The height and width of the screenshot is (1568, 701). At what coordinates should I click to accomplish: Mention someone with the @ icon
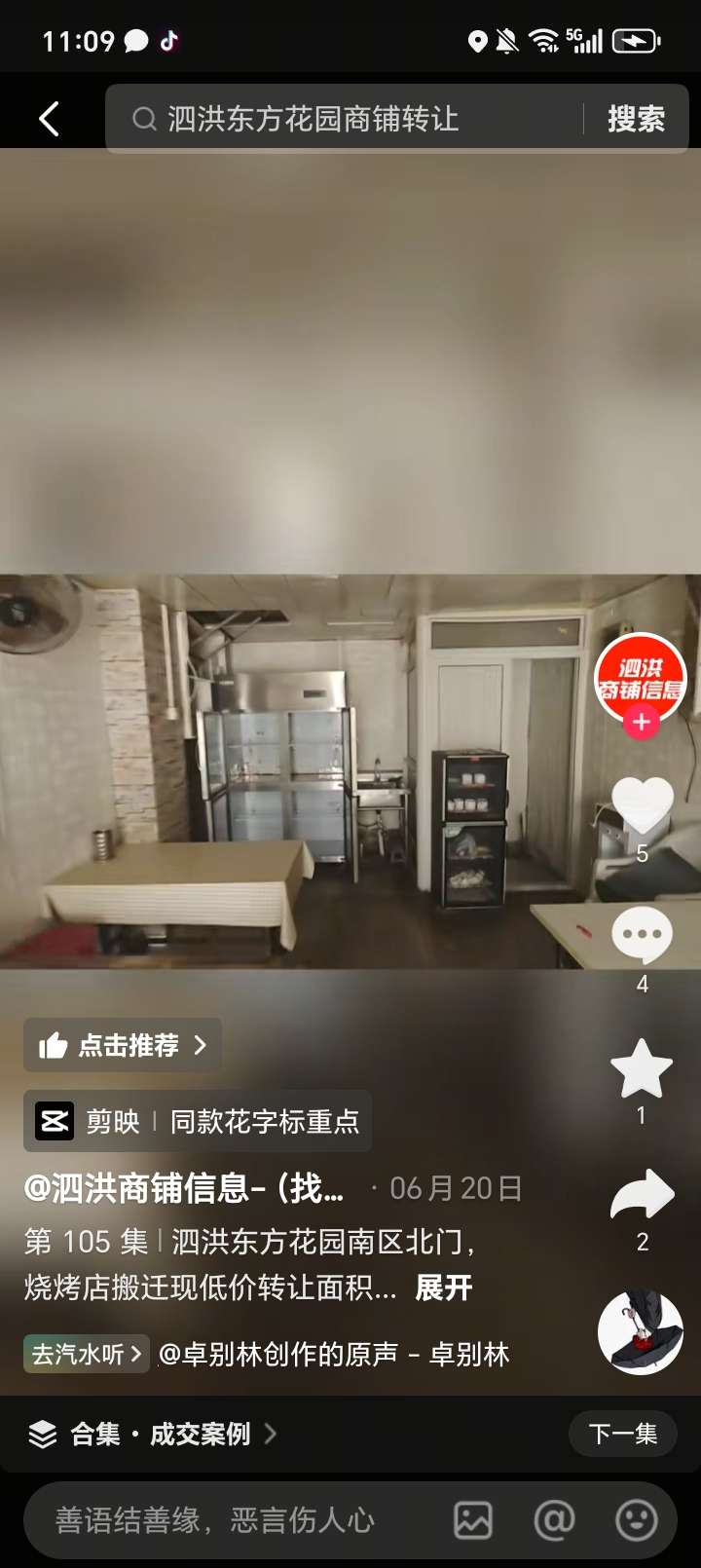pos(554,1519)
